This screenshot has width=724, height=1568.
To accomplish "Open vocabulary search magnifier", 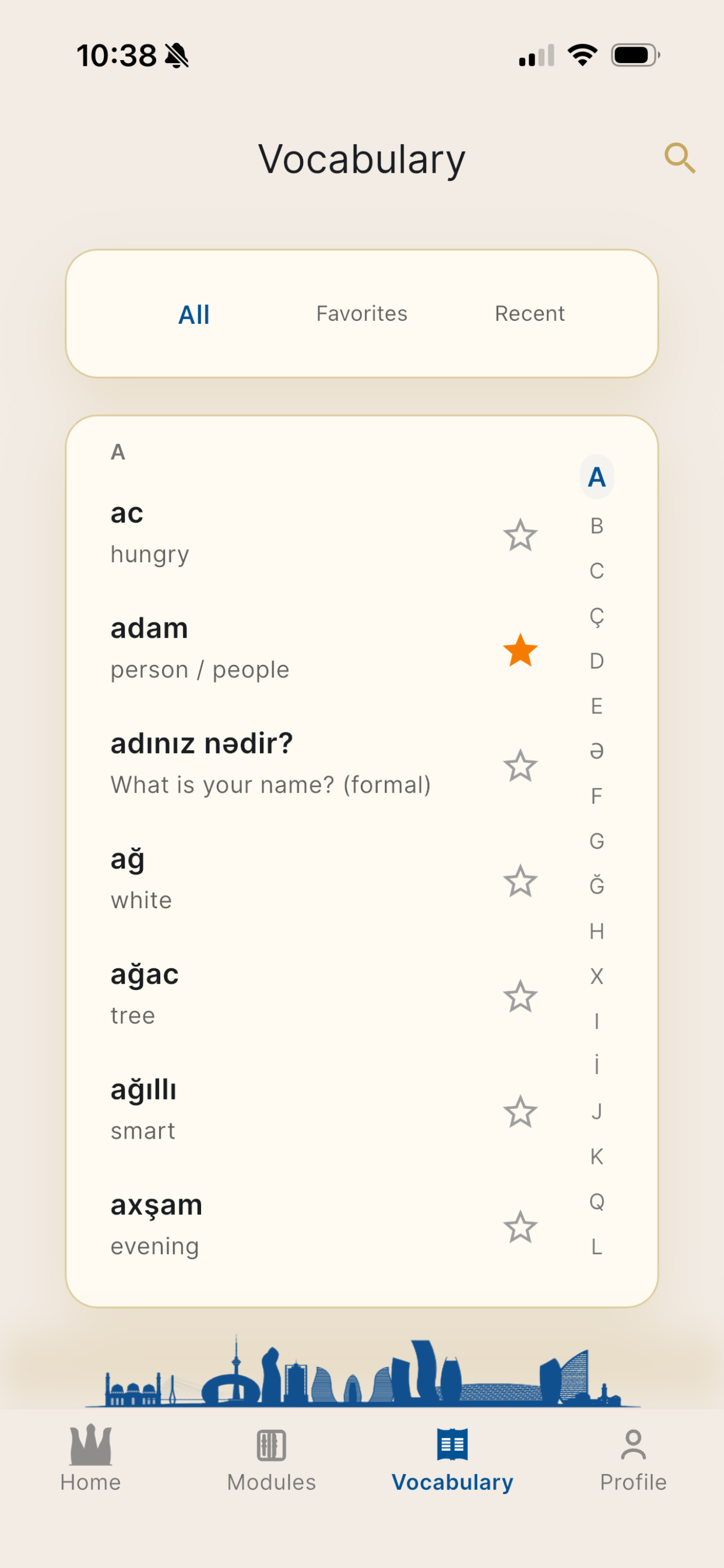I will tap(679, 159).
